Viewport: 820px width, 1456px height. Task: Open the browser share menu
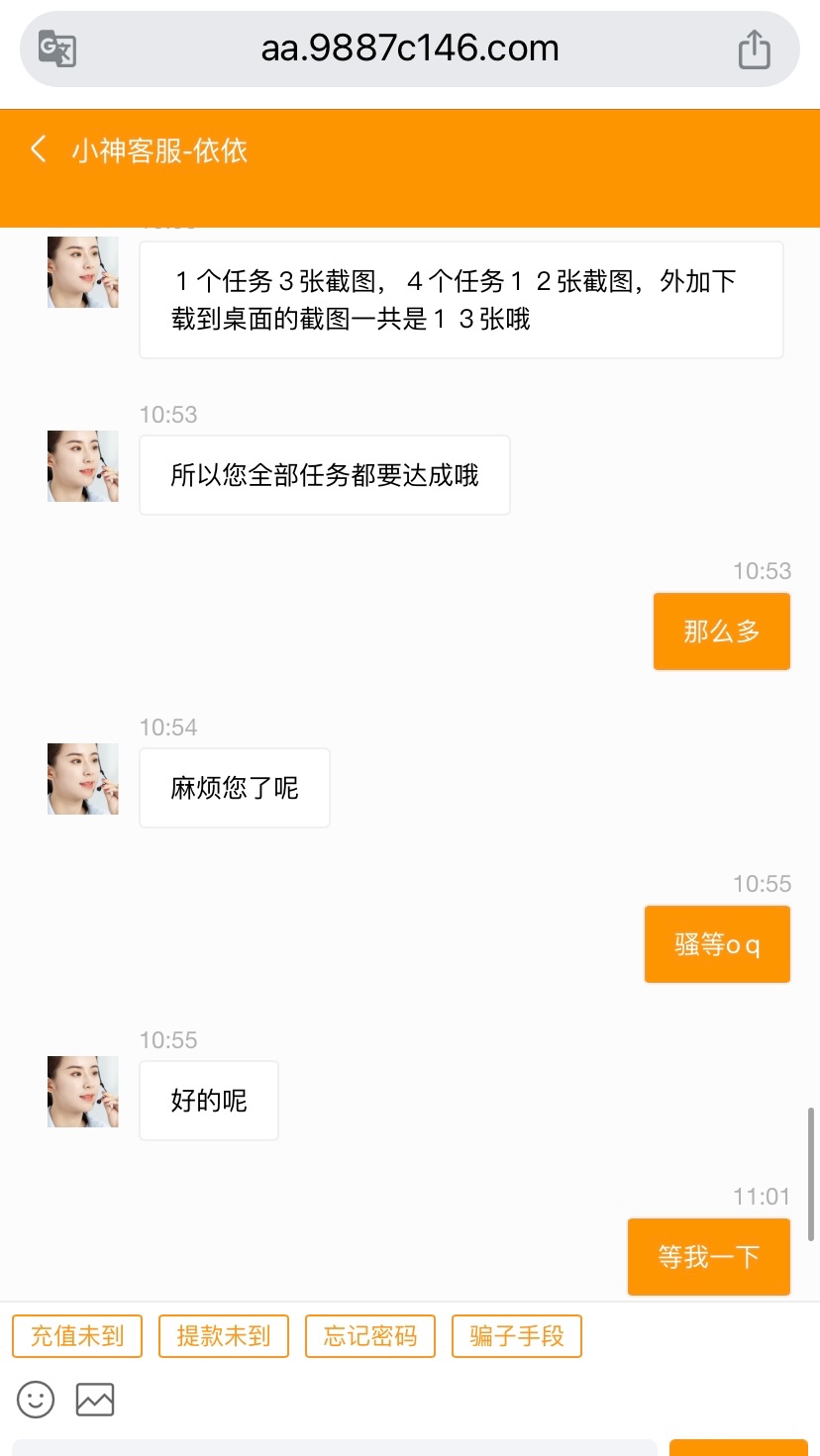pyautogui.click(x=754, y=49)
